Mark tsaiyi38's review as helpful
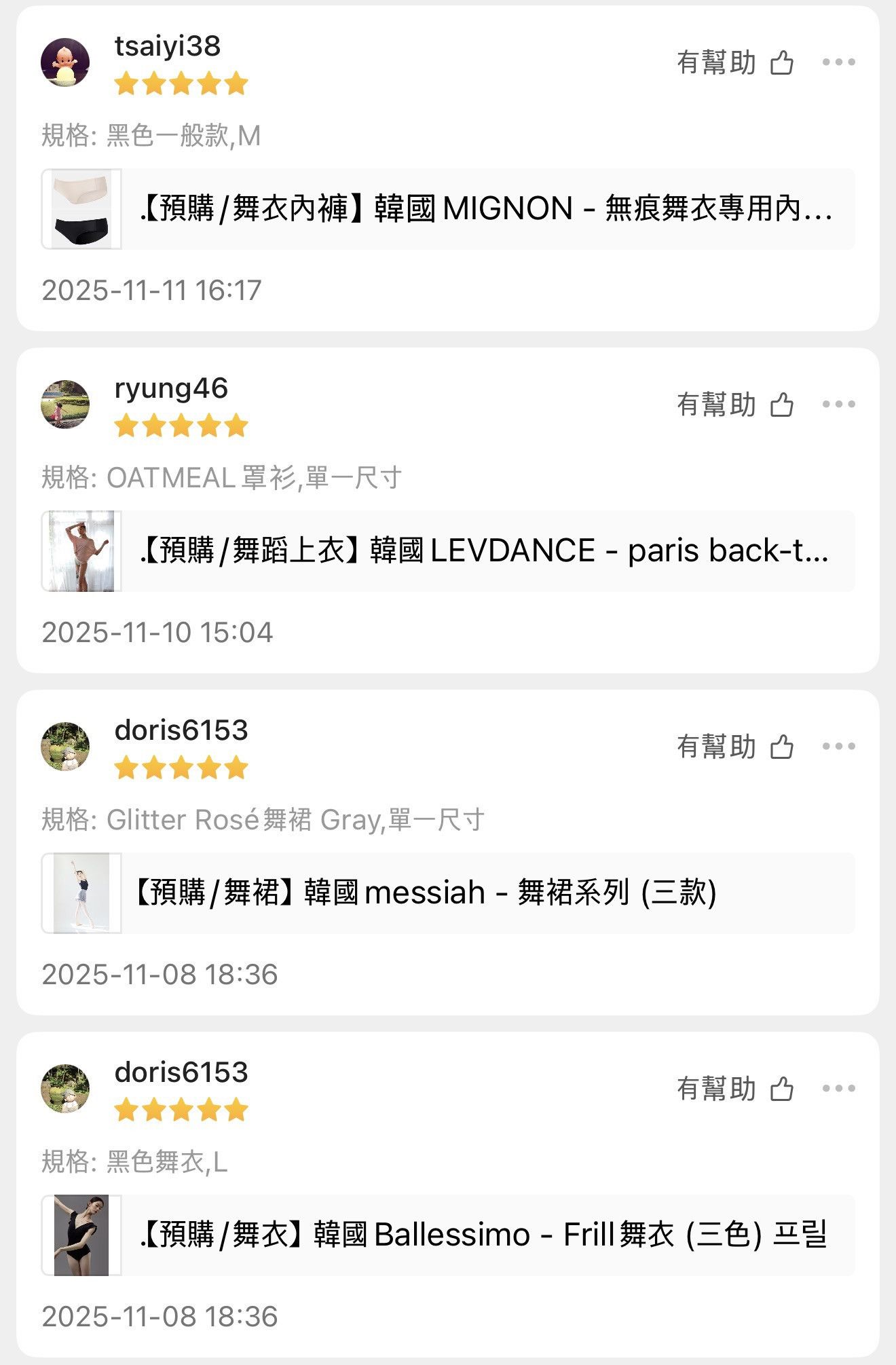 (x=781, y=62)
